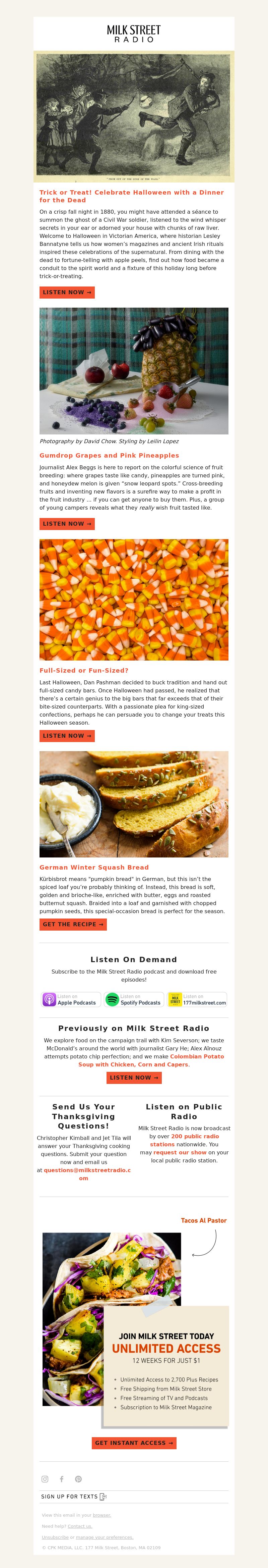Open Milk Street on Pinterest
This screenshot has width=268, height=1568.
coord(78,1479)
